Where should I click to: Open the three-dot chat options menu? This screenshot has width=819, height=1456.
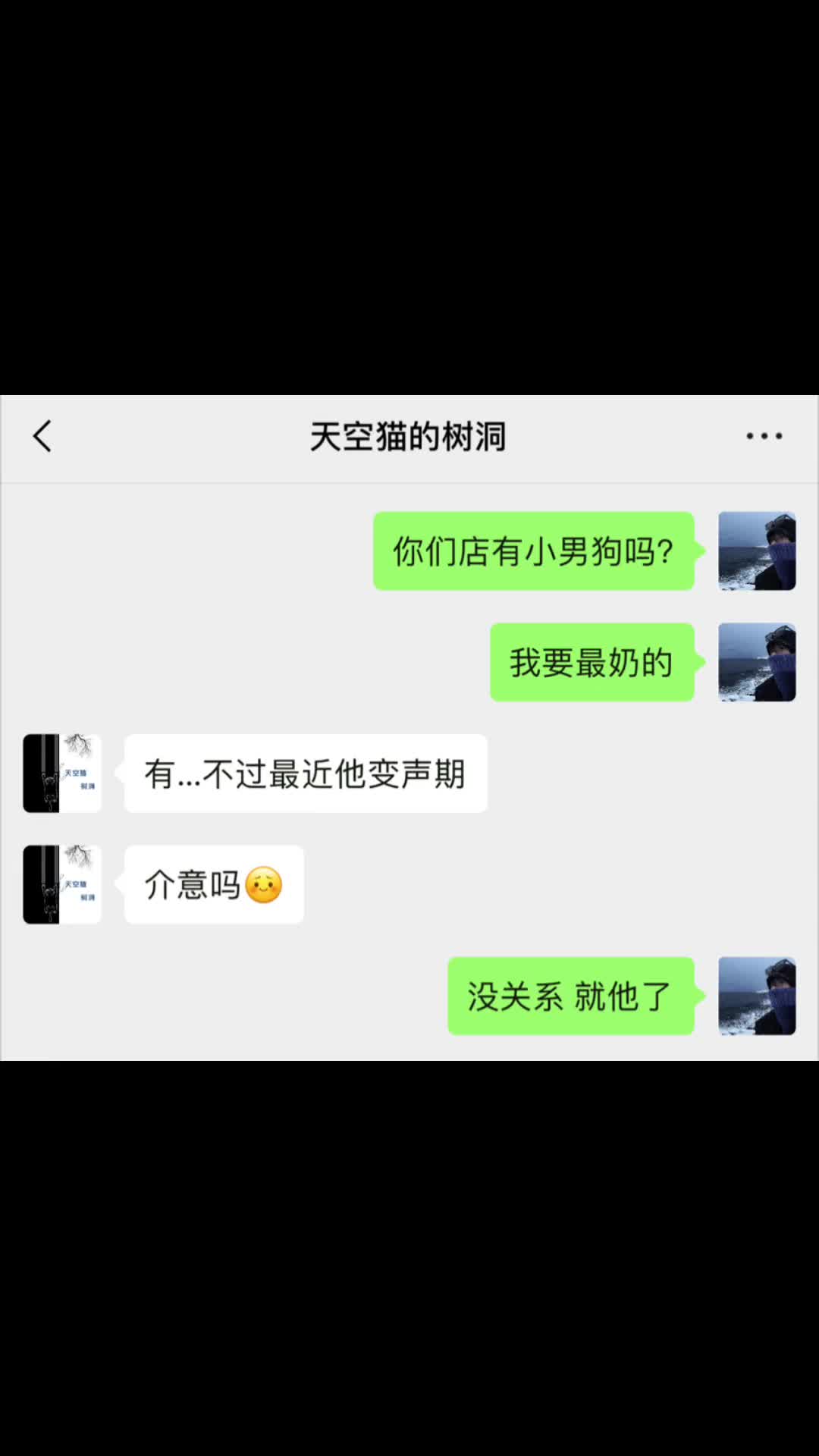click(764, 436)
